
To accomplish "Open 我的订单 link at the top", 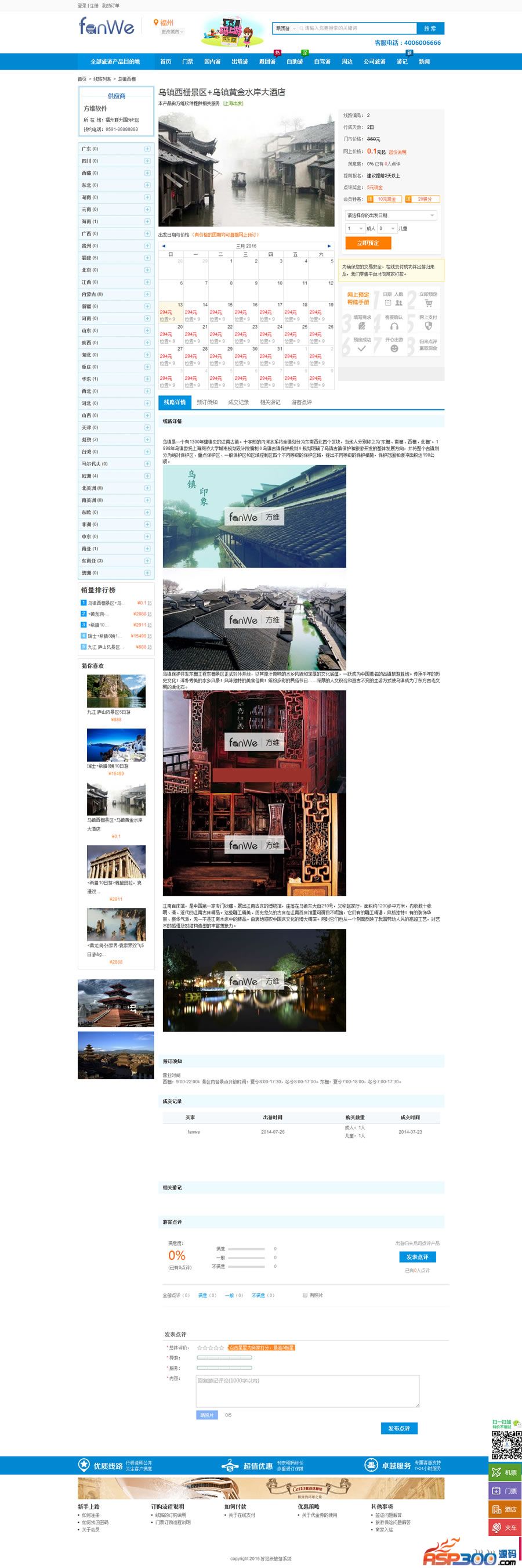I will [x=111, y=5].
